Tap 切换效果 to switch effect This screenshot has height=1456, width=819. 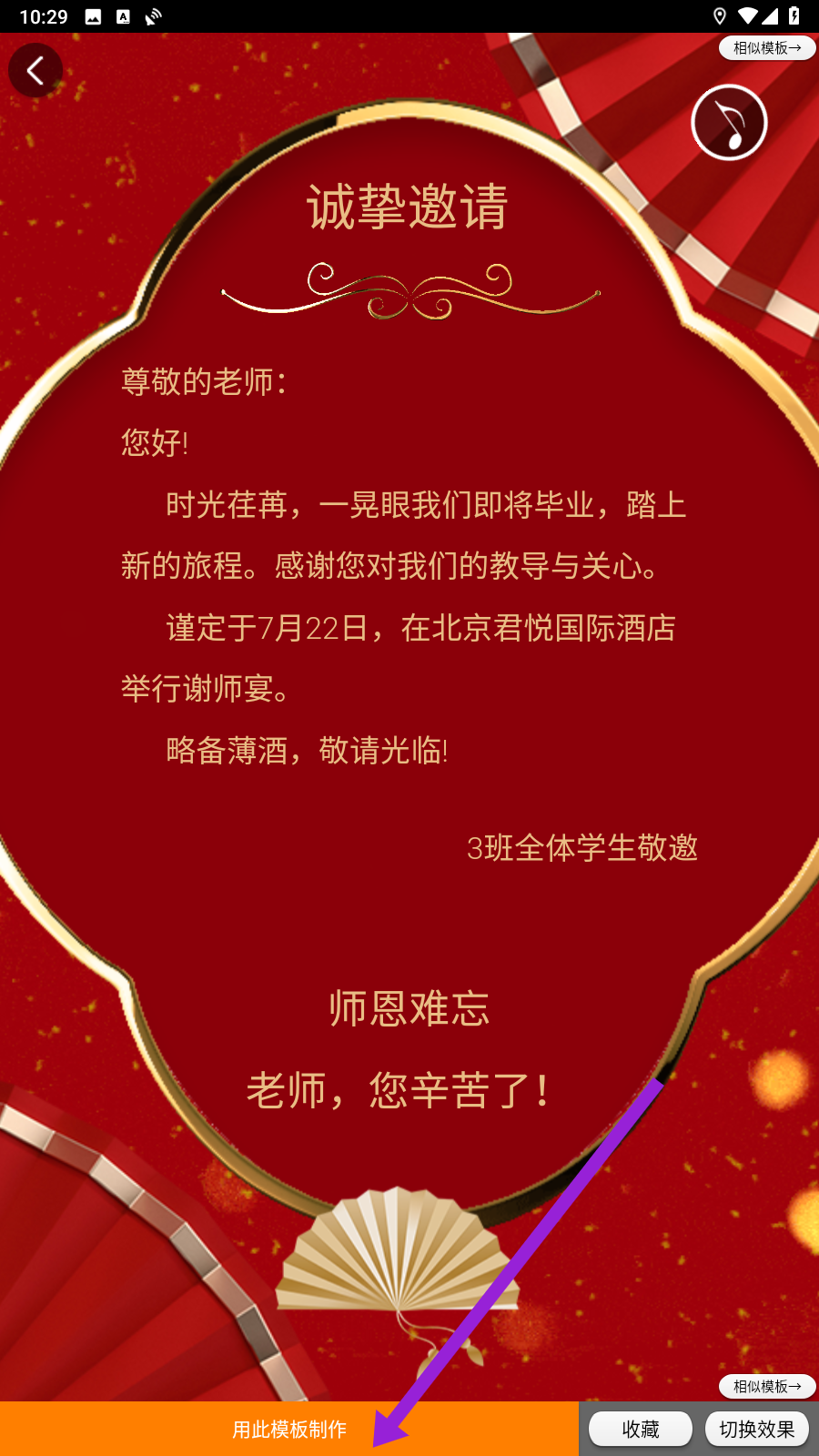(757, 1429)
